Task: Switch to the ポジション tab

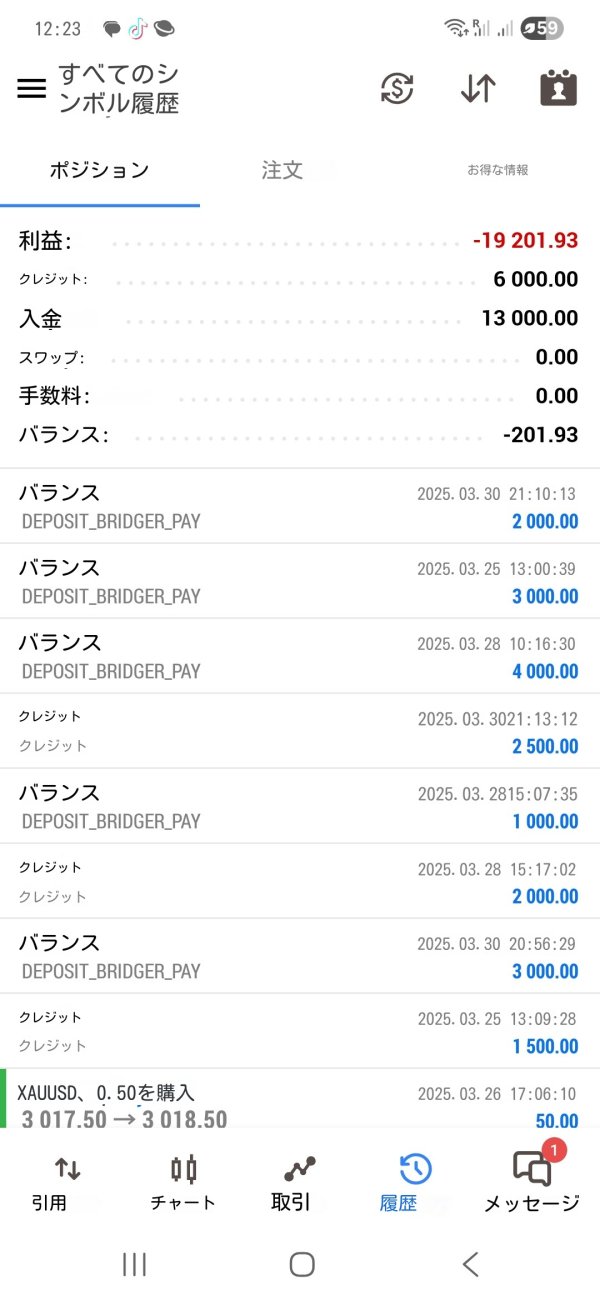Action: coord(100,170)
